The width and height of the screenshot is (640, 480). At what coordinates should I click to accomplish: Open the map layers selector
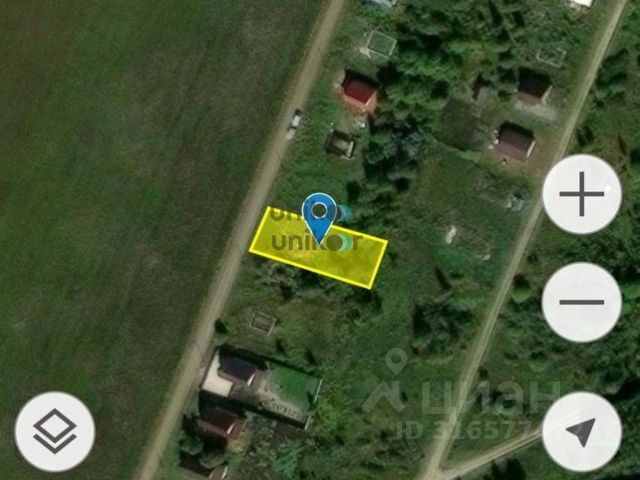pos(55,432)
